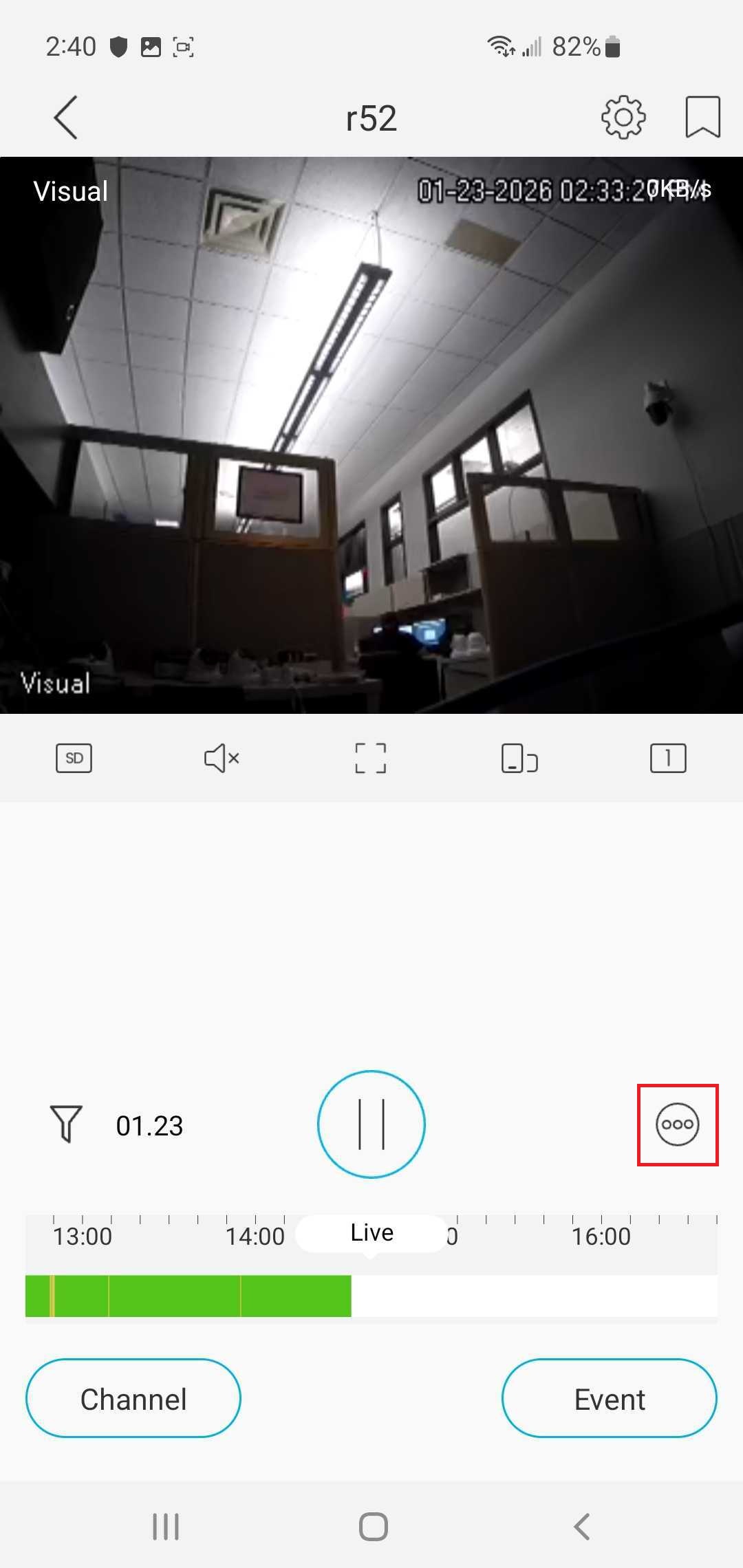The height and width of the screenshot is (1568, 743).
Task: Pick a date via 01.23
Action: click(x=149, y=1126)
